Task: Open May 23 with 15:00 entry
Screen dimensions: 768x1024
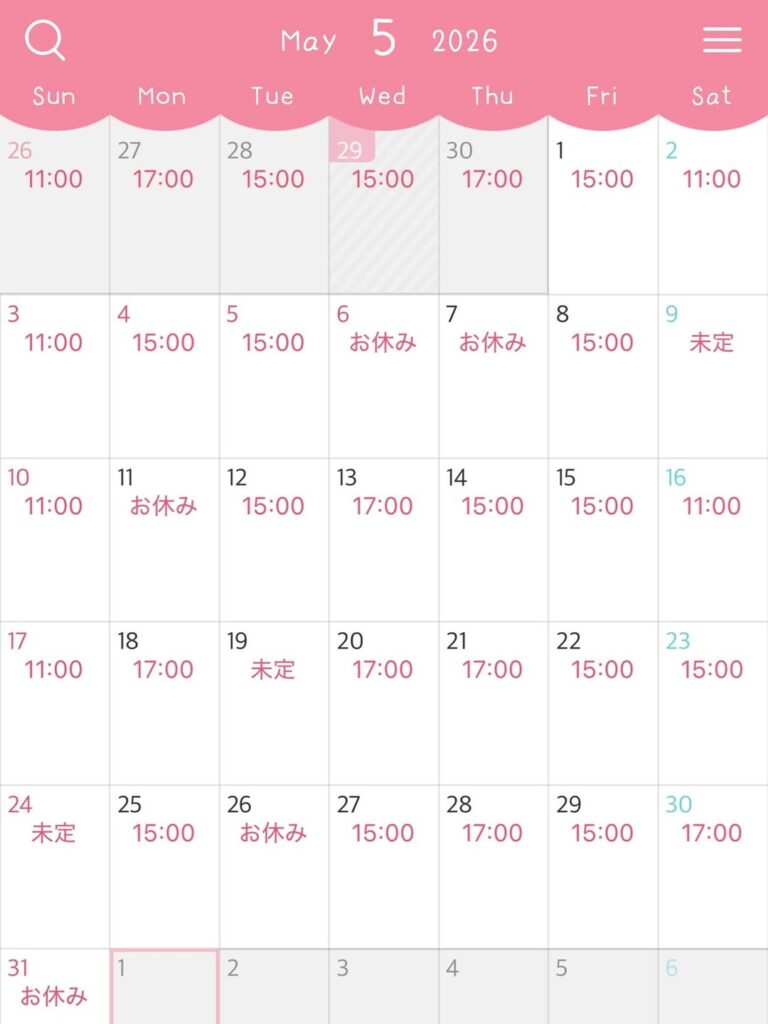Action: point(712,703)
